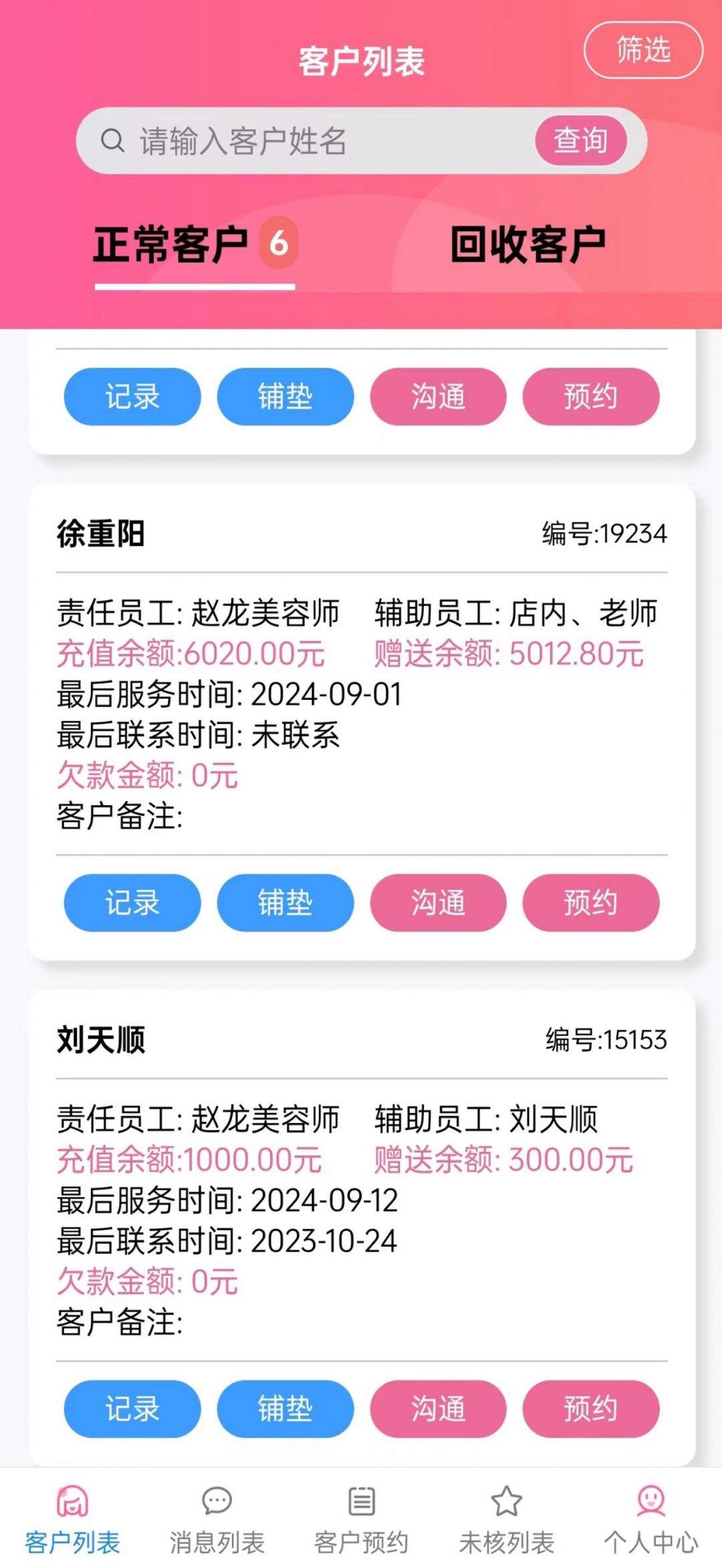Switch to the 回收客户 tab
This screenshot has width=722, height=1568.
(x=527, y=245)
